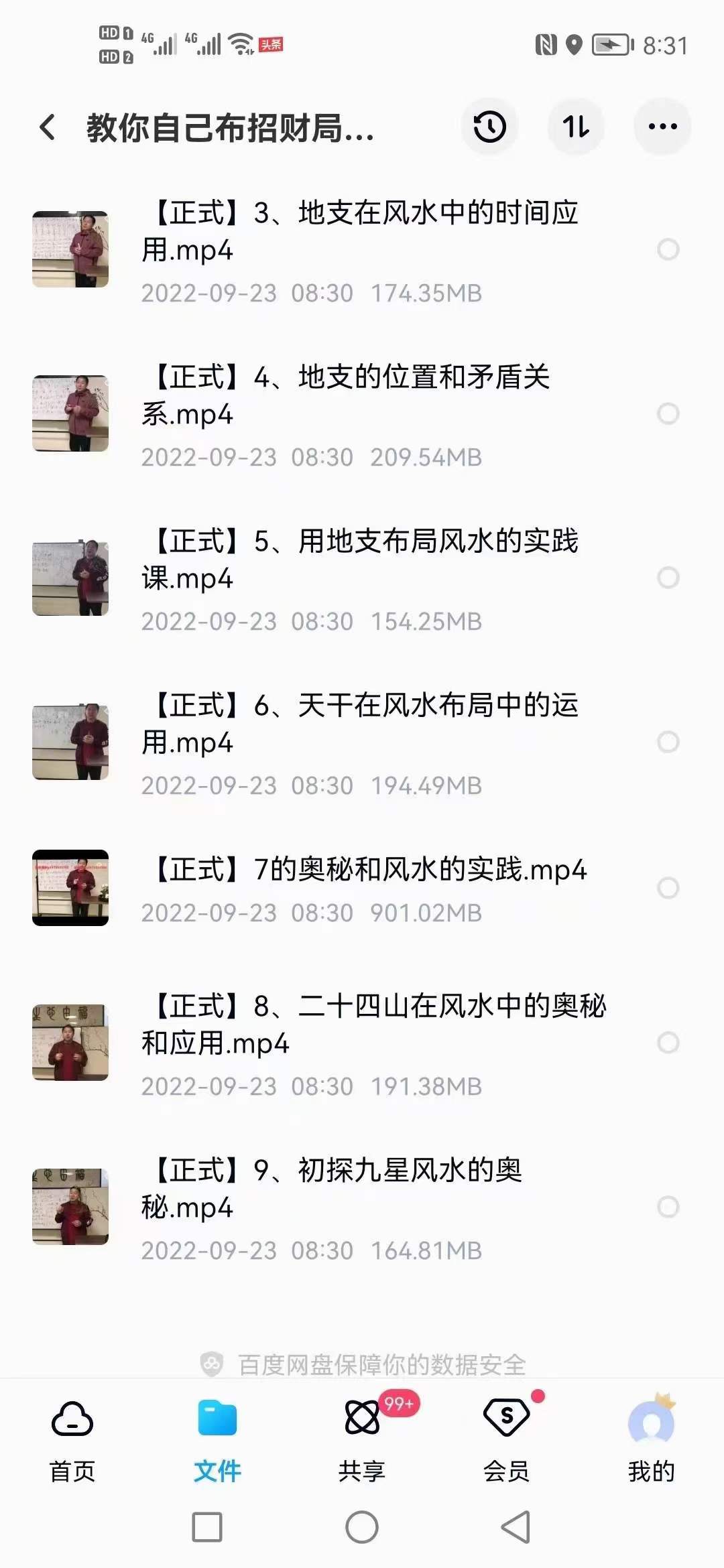Open the transfer history icon
724x1568 pixels.
click(x=490, y=126)
